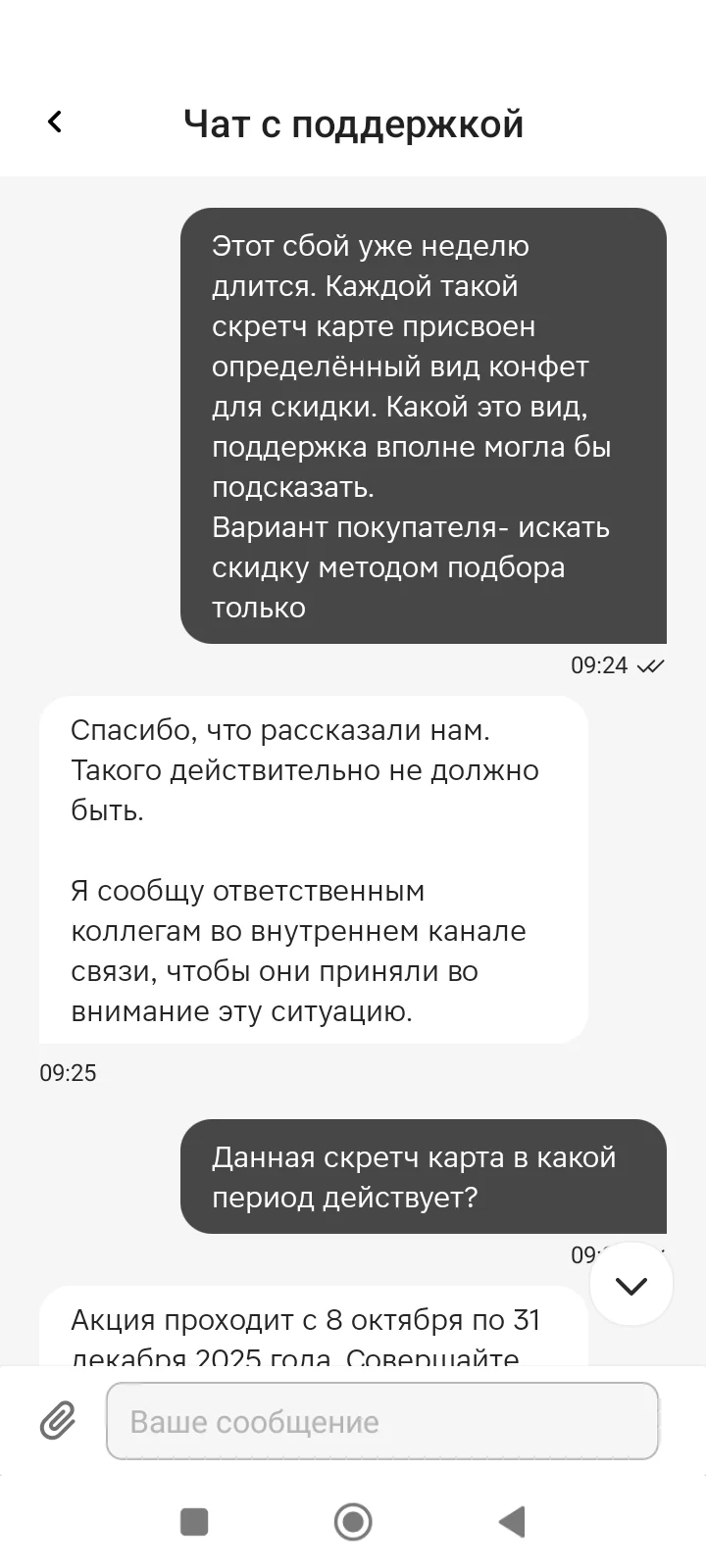Viewport: 706px width, 1568px height.
Task: Tap the paperclip attach icon
Action: pos(58,1420)
